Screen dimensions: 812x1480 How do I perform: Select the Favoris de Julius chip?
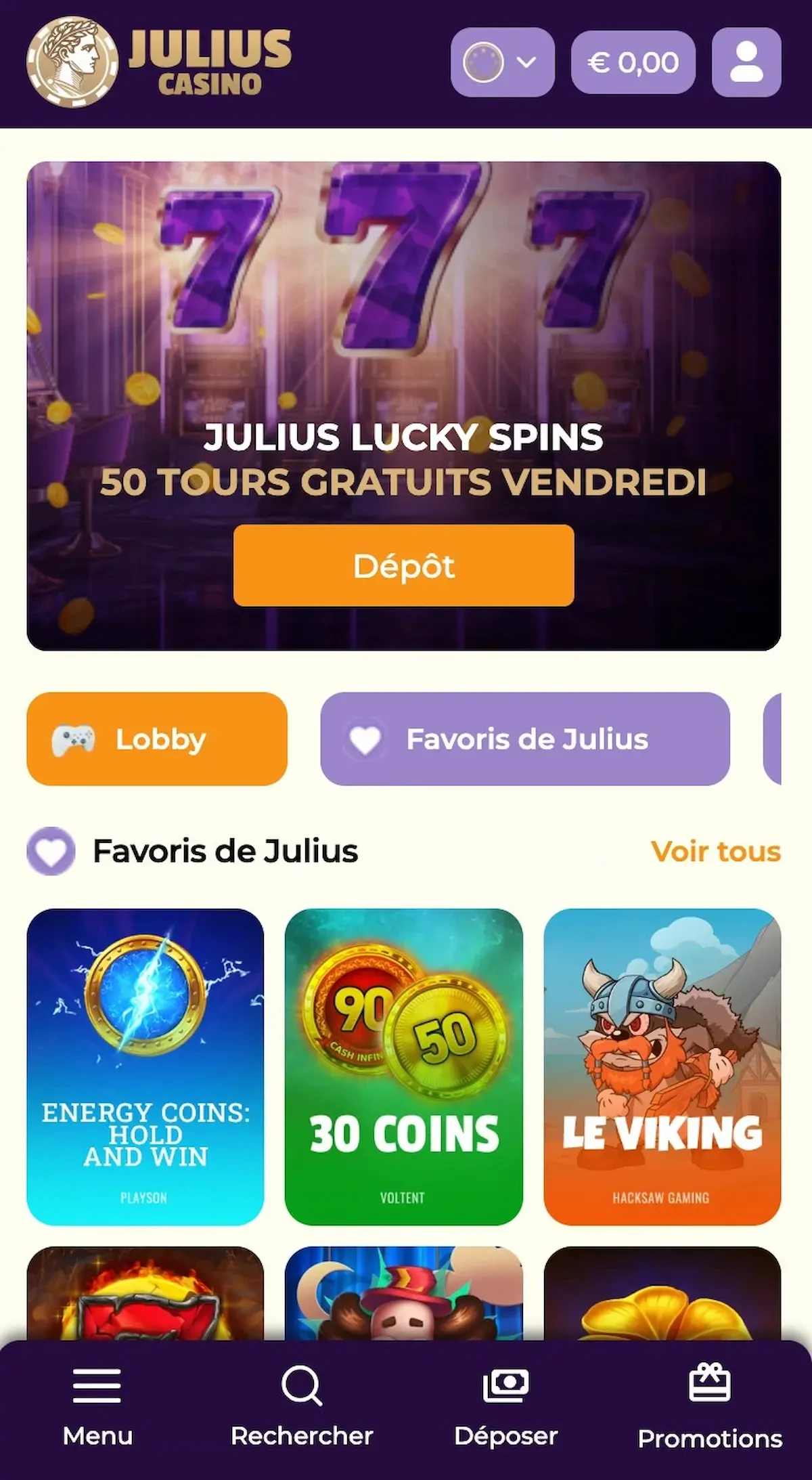coord(524,739)
